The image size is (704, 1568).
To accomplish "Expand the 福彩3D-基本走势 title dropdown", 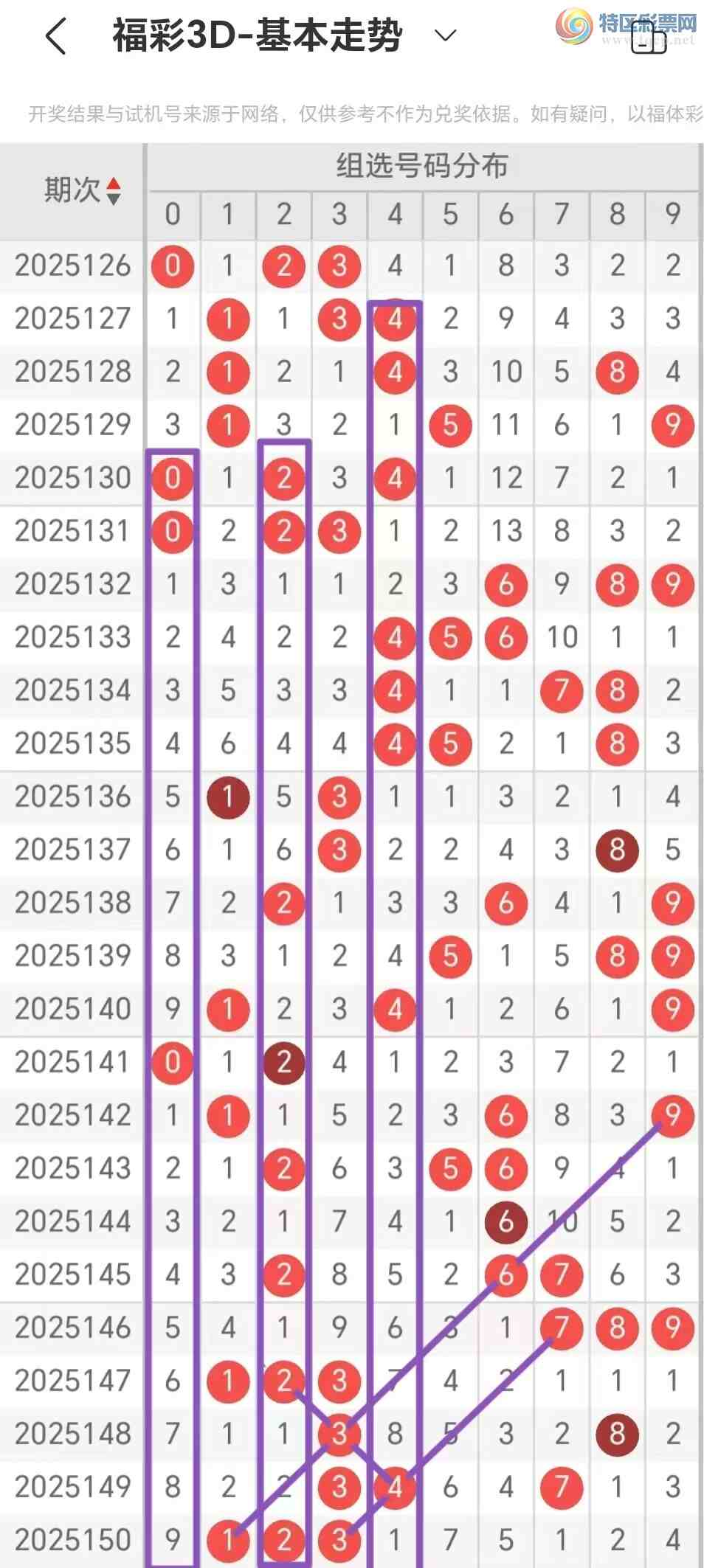I will pyautogui.click(x=446, y=35).
